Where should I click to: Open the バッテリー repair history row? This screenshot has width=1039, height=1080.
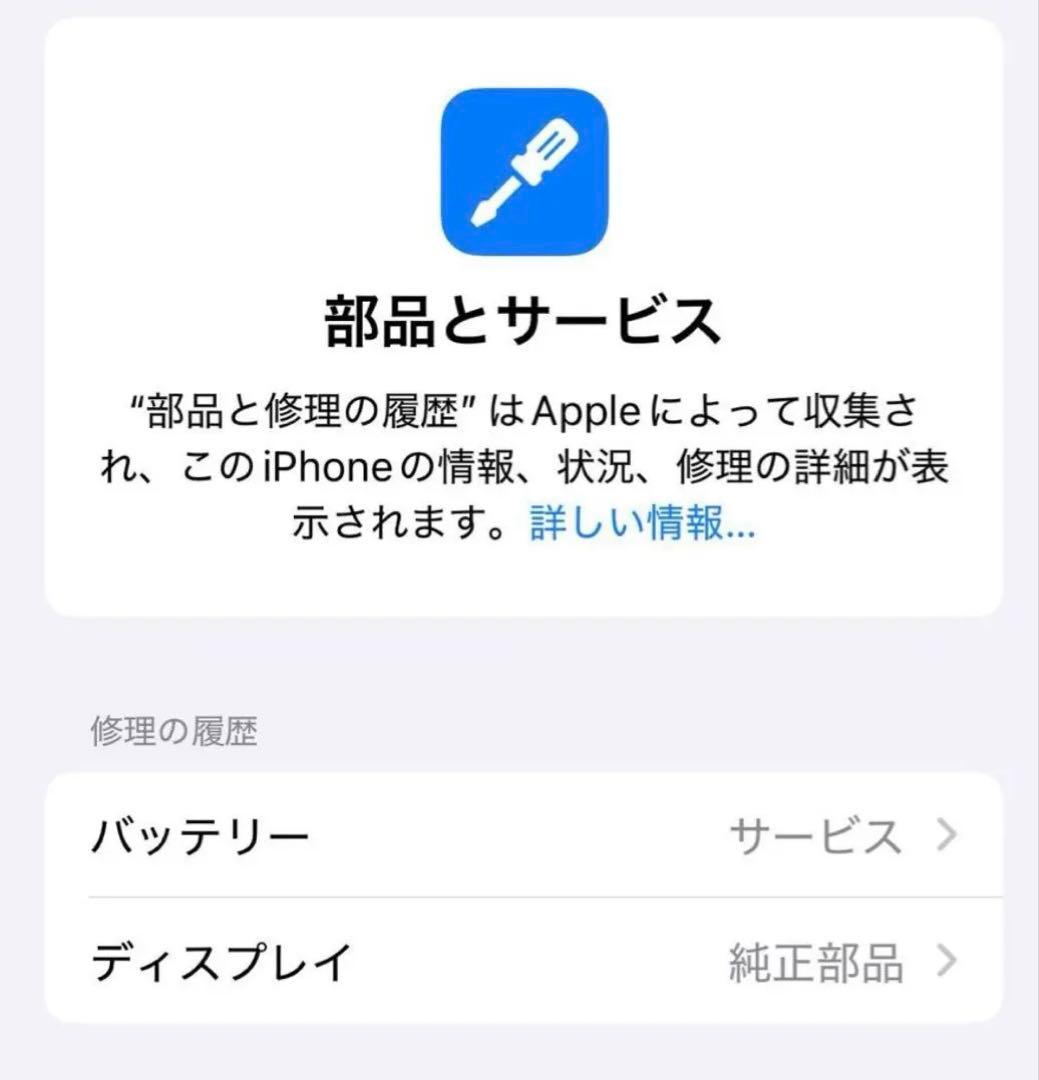523,836
